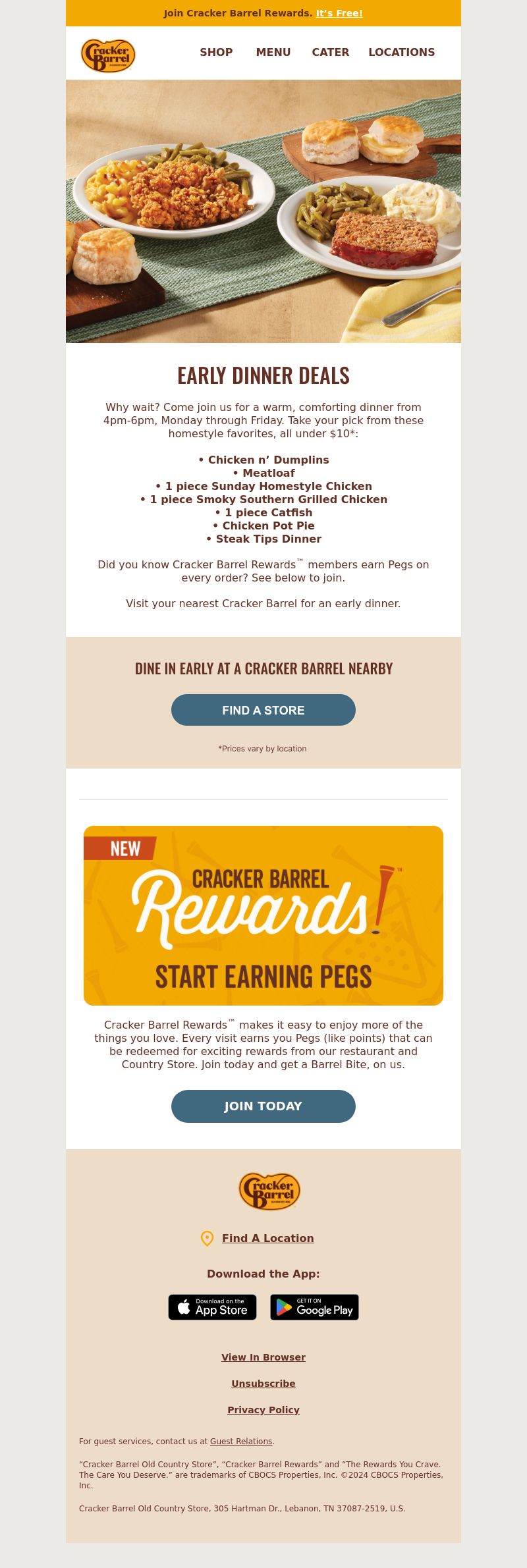Screen dimensions: 527x1568
Task: Open the early dinner meals hero image
Action: coord(263,211)
